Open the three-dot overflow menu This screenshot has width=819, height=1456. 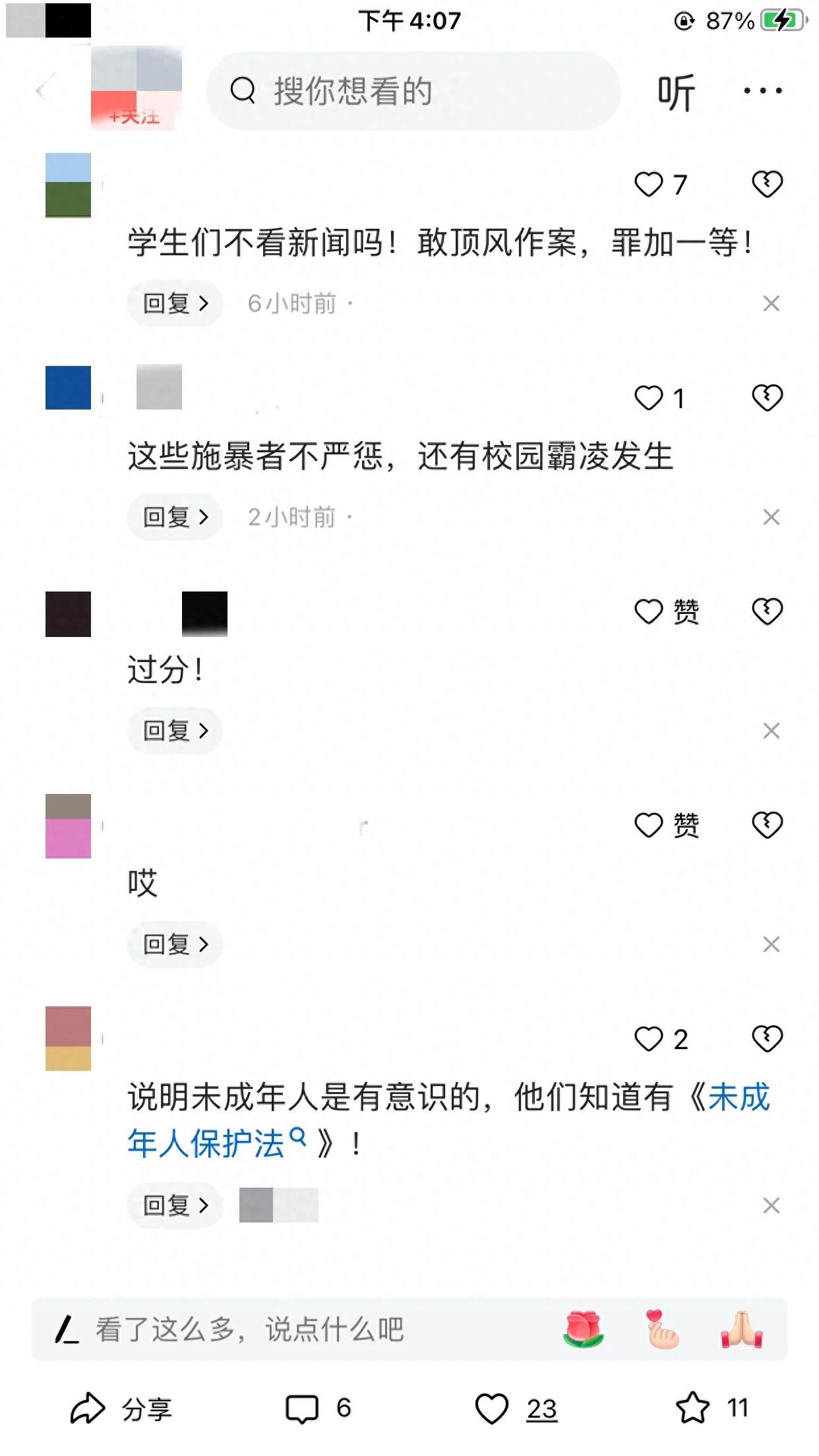762,91
